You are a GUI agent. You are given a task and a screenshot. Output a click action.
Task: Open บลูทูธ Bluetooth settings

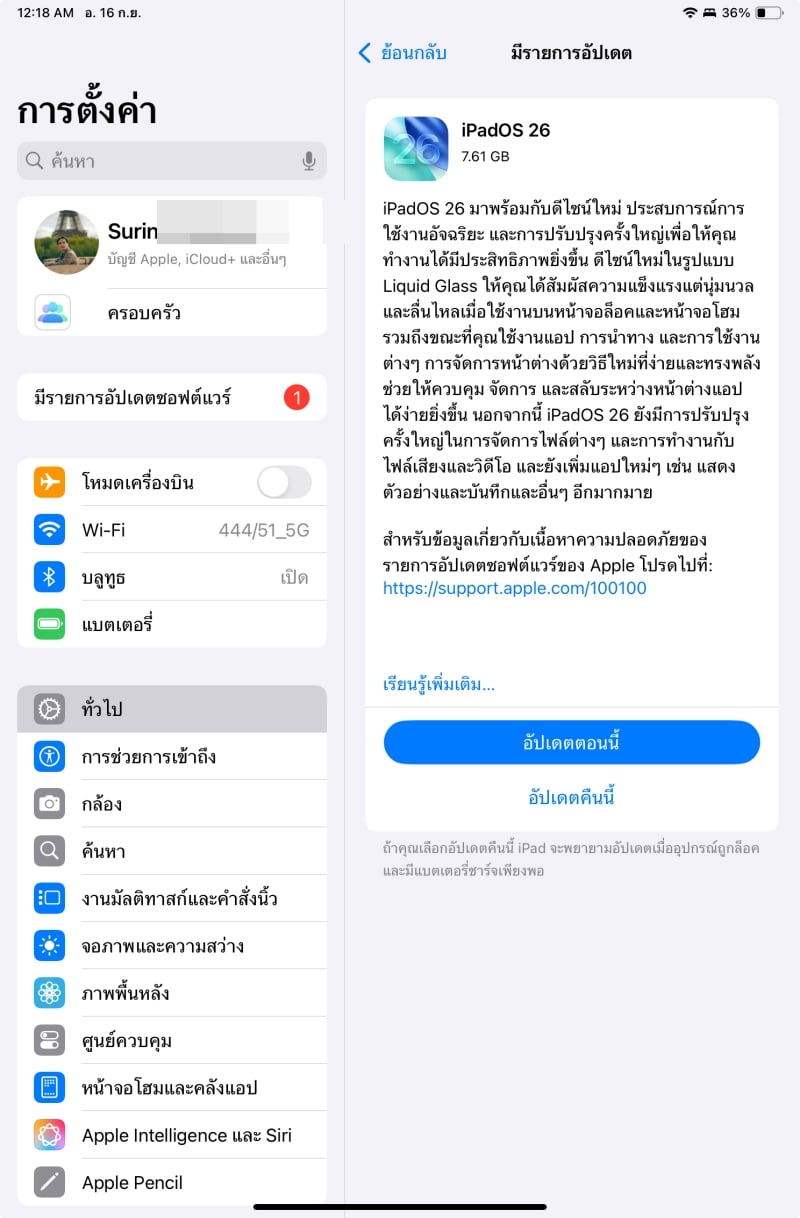[172, 578]
